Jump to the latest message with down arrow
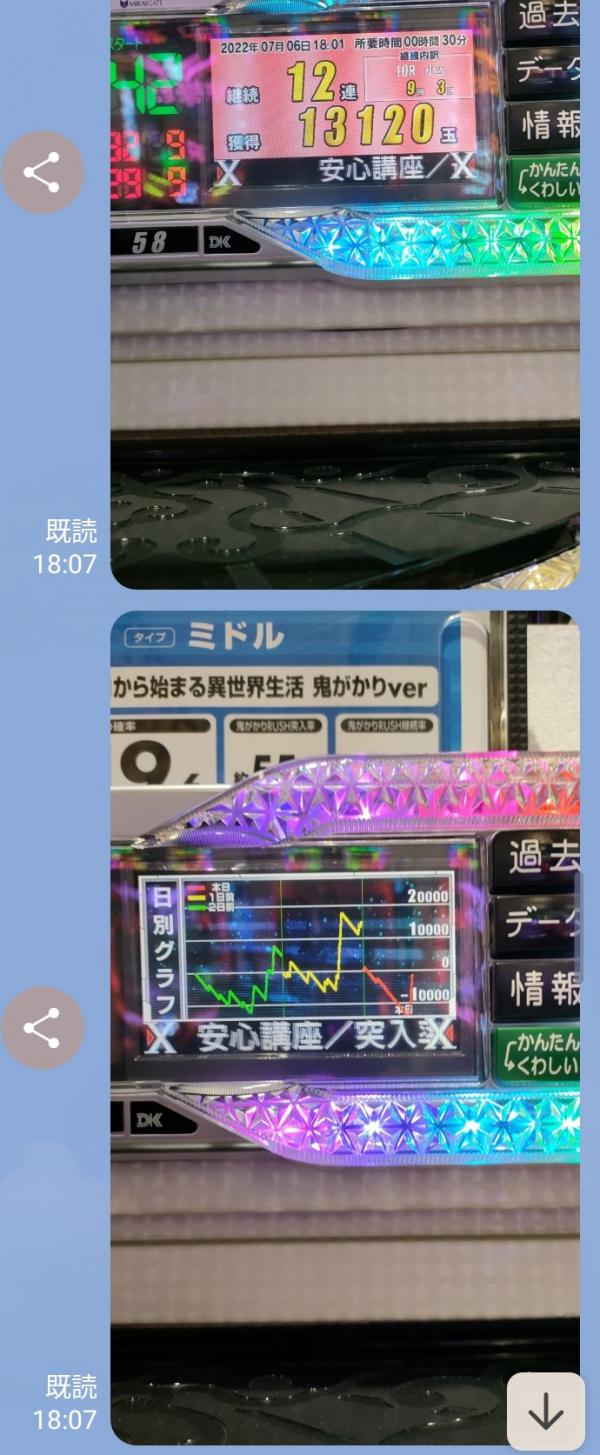 pyautogui.click(x=545, y=1412)
